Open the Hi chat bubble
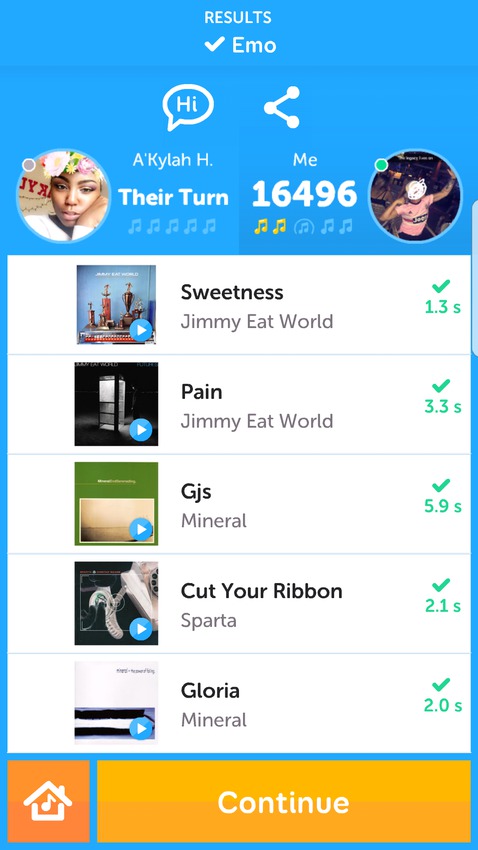 (x=188, y=107)
